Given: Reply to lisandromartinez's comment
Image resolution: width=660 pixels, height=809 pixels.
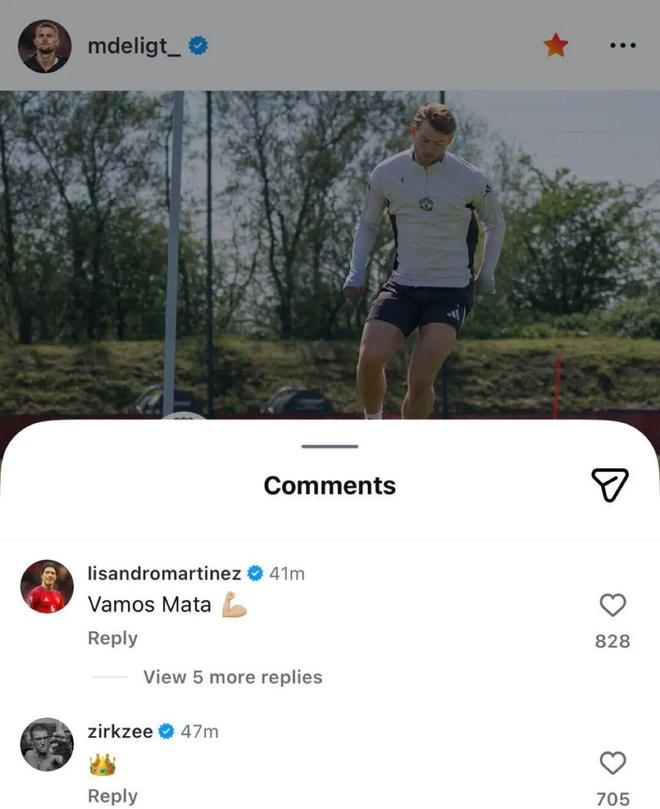Looking at the screenshot, I should 112,638.
